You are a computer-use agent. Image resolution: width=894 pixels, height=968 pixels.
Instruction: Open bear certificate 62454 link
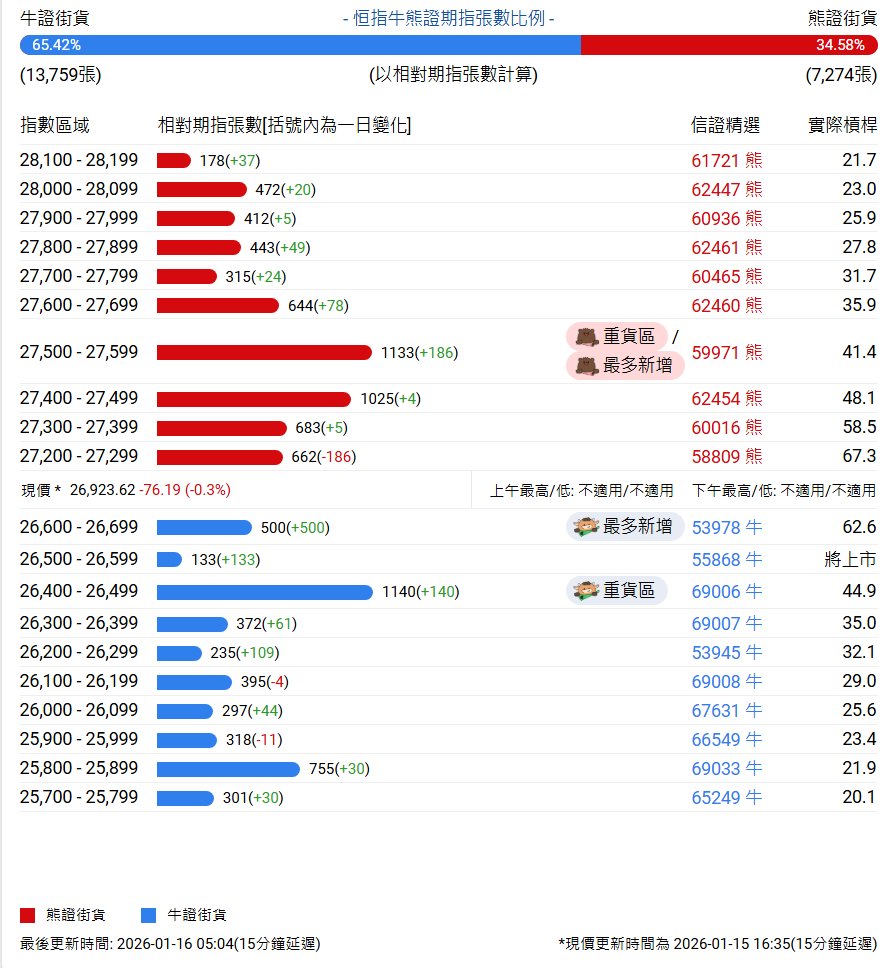[726, 398]
